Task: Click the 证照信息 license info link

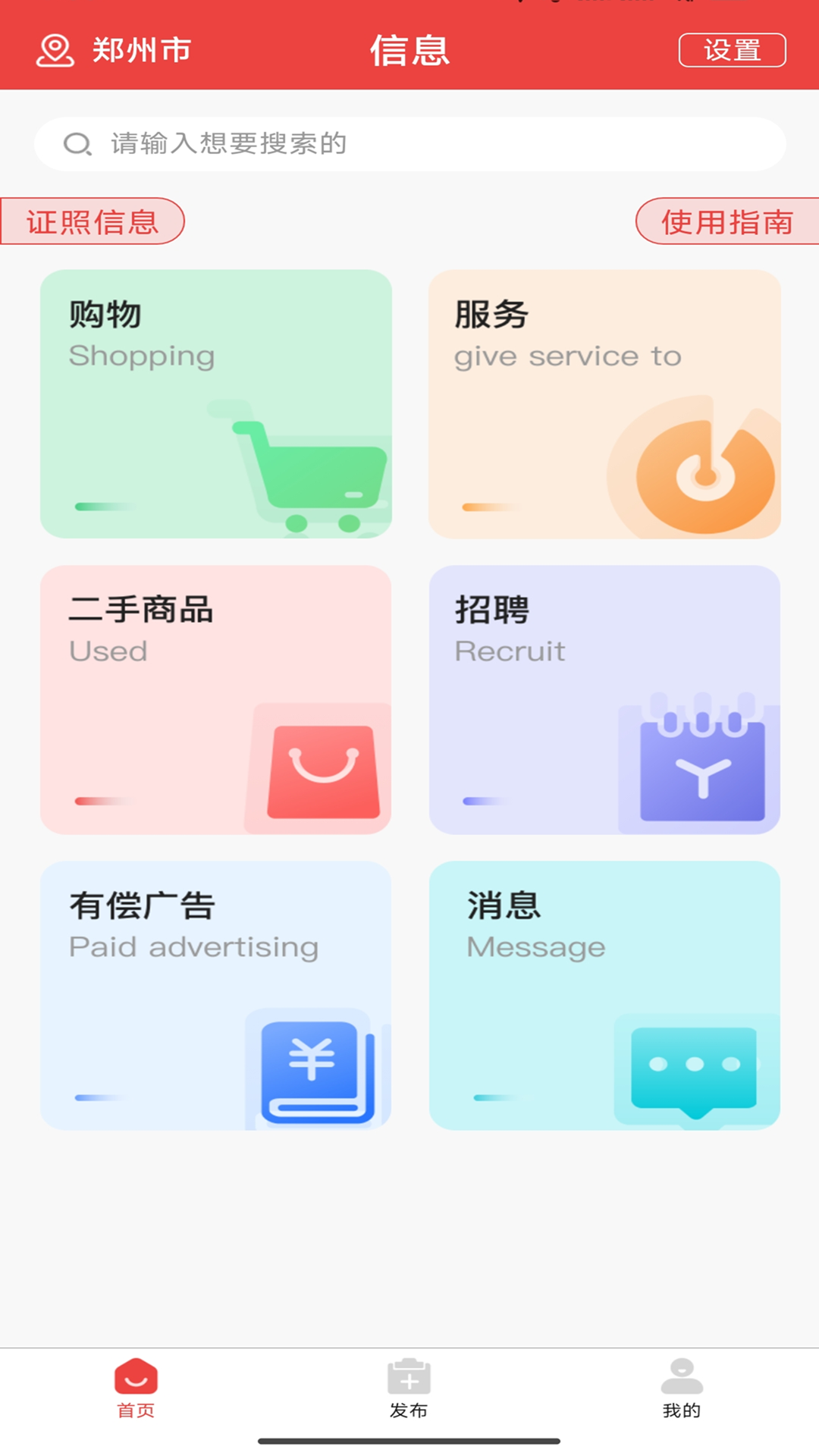Action: coord(91,222)
